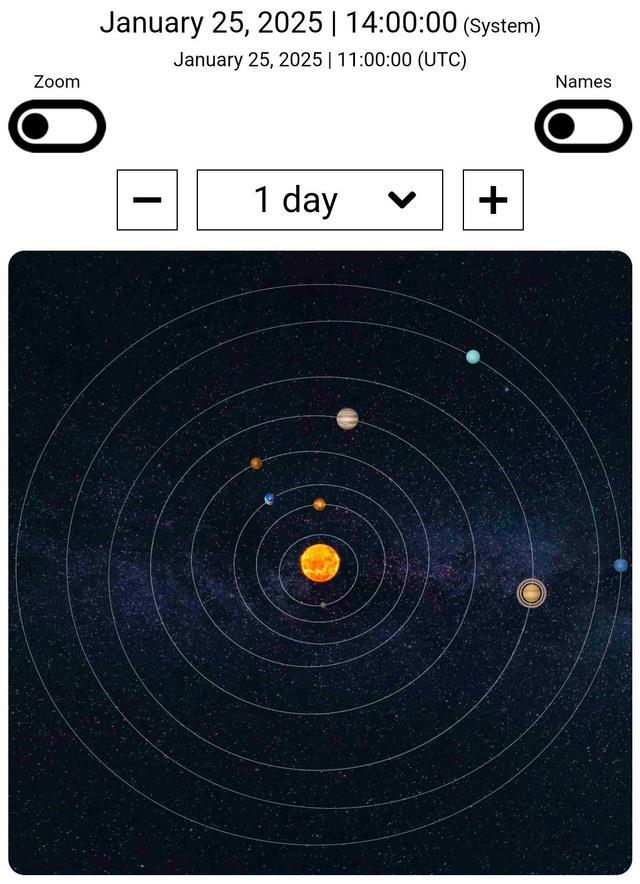Open the 1 day interval dropdown
Image resolution: width=640 pixels, height=884 pixels.
(320, 200)
